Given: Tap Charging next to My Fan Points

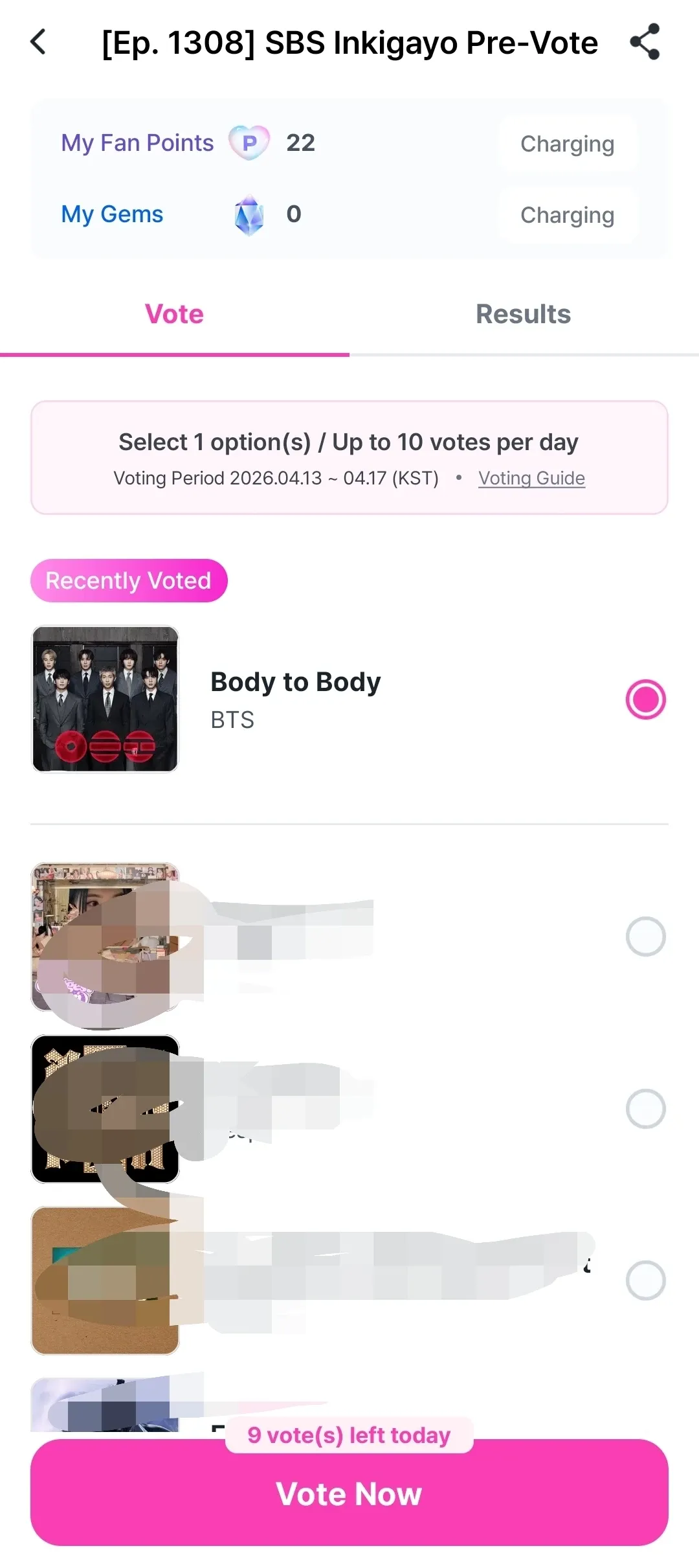Looking at the screenshot, I should pyautogui.click(x=567, y=144).
